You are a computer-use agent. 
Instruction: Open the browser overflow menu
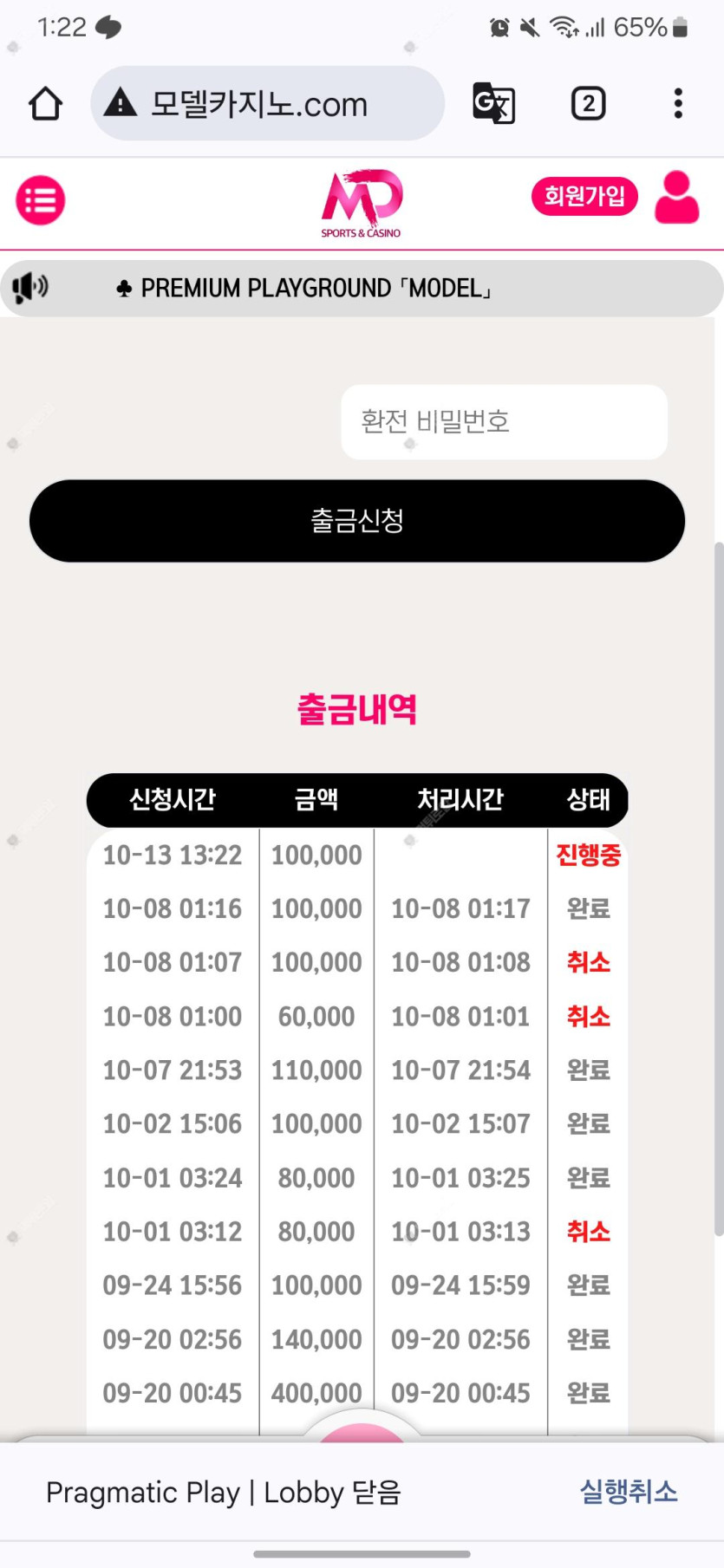click(x=678, y=104)
